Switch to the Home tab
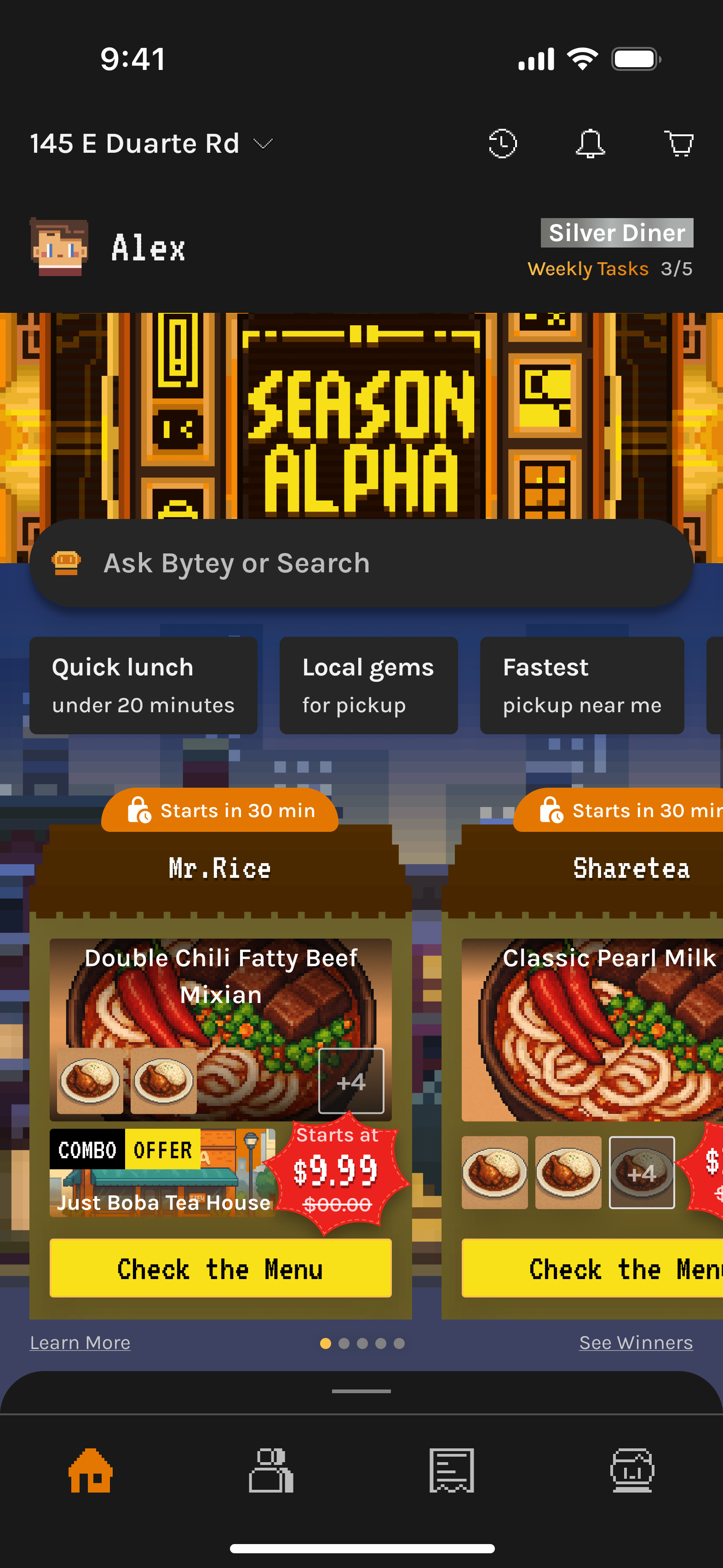Viewport: 723px width, 1568px height. coord(90,1470)
